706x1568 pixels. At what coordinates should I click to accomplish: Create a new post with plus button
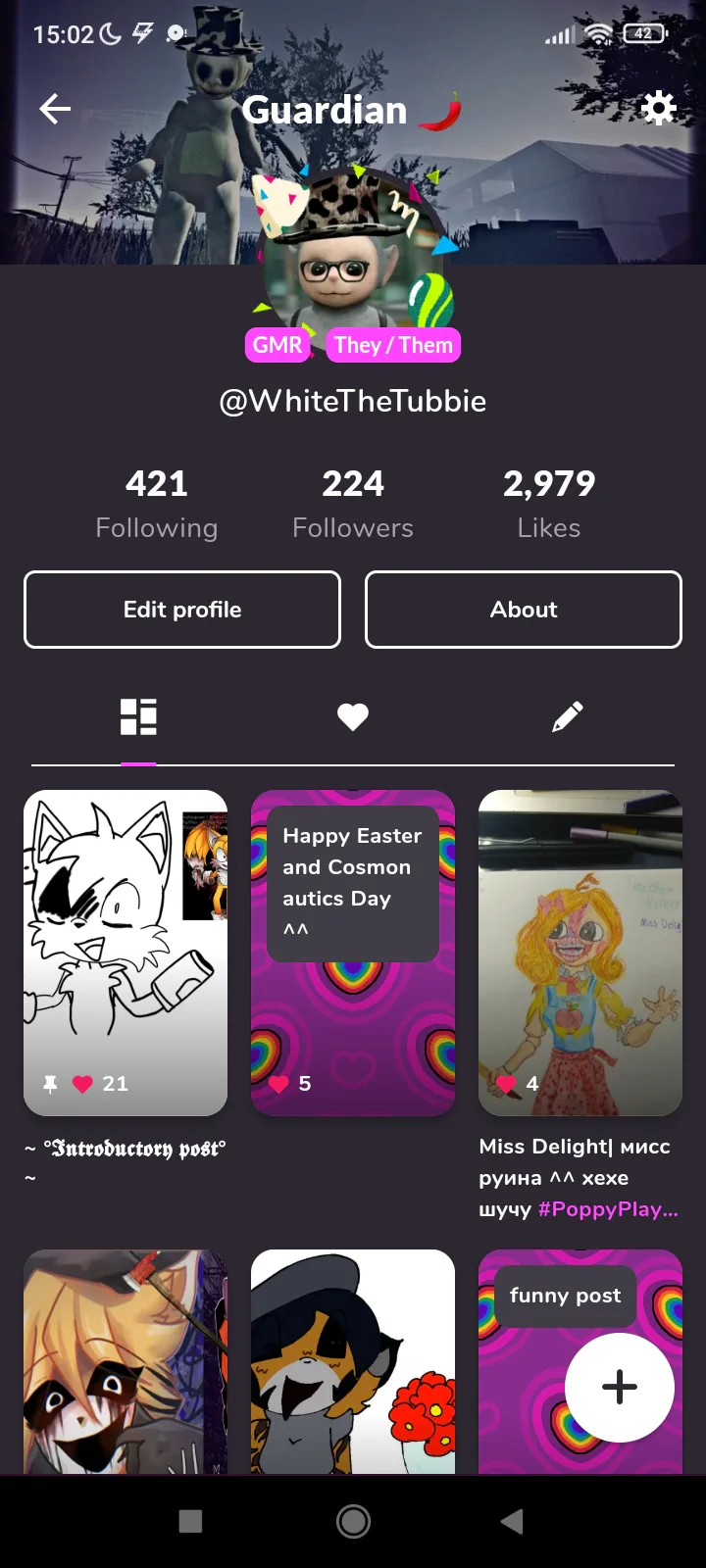click(x=620, y=1387)
